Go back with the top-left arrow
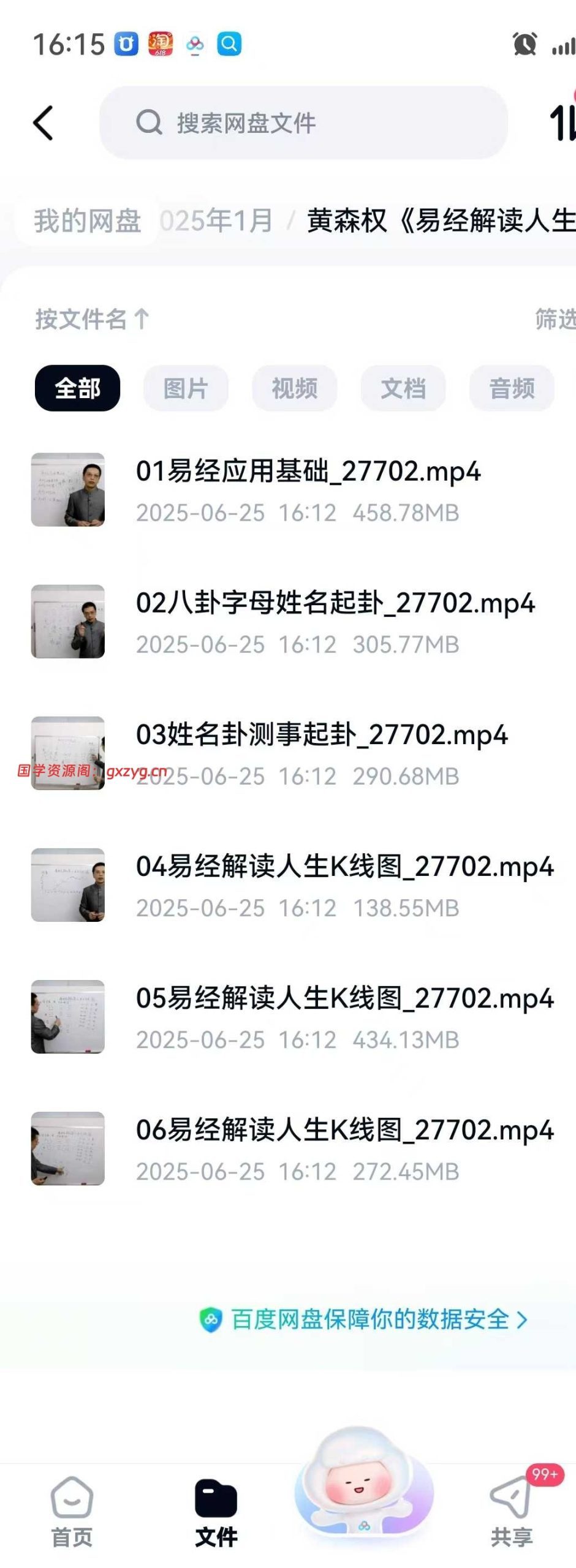Viewport: 576px width, 1568px height. (43, 123)
